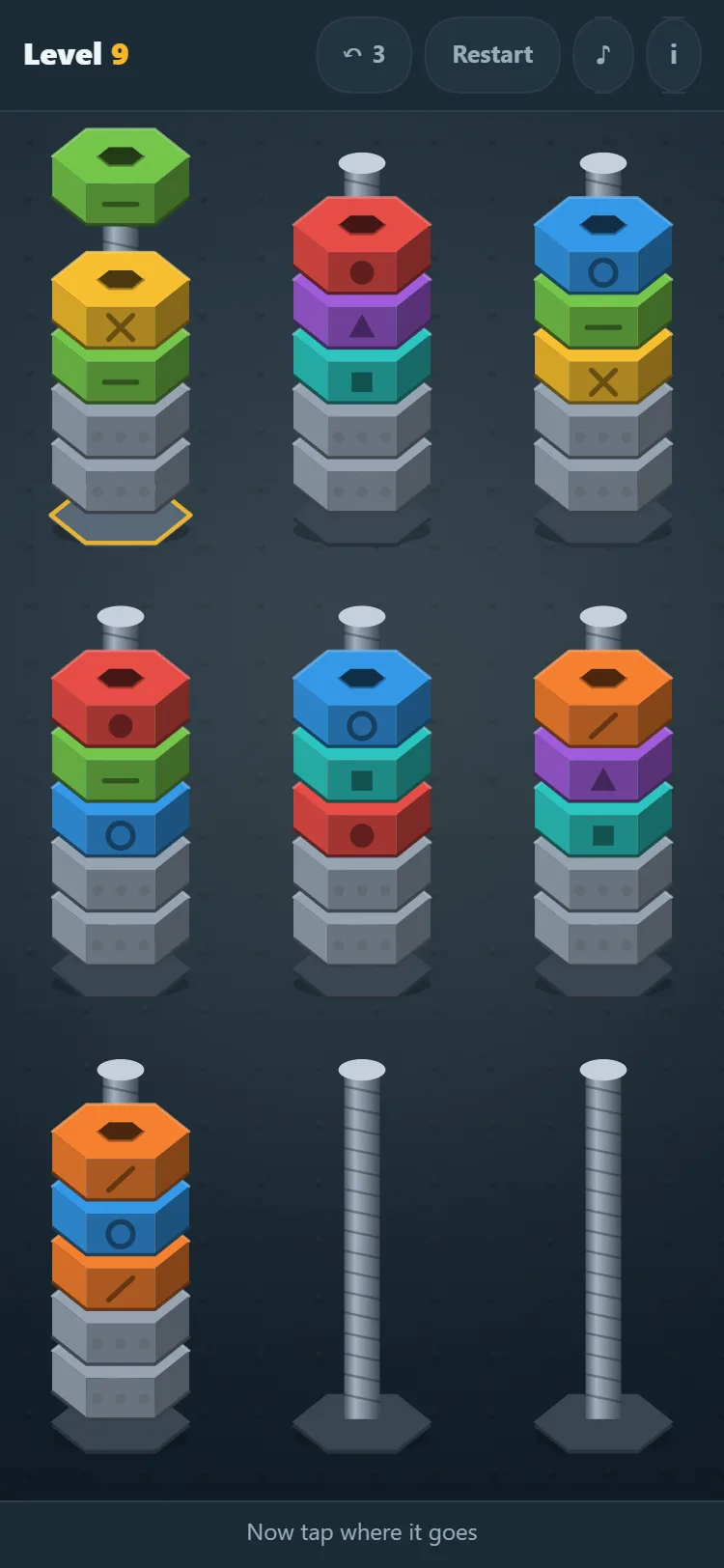Select the bolt with red, purple, teal nuts
The width and height of the screenshot is (724, 1568).
pyautogui.click(x=362, y=349)
